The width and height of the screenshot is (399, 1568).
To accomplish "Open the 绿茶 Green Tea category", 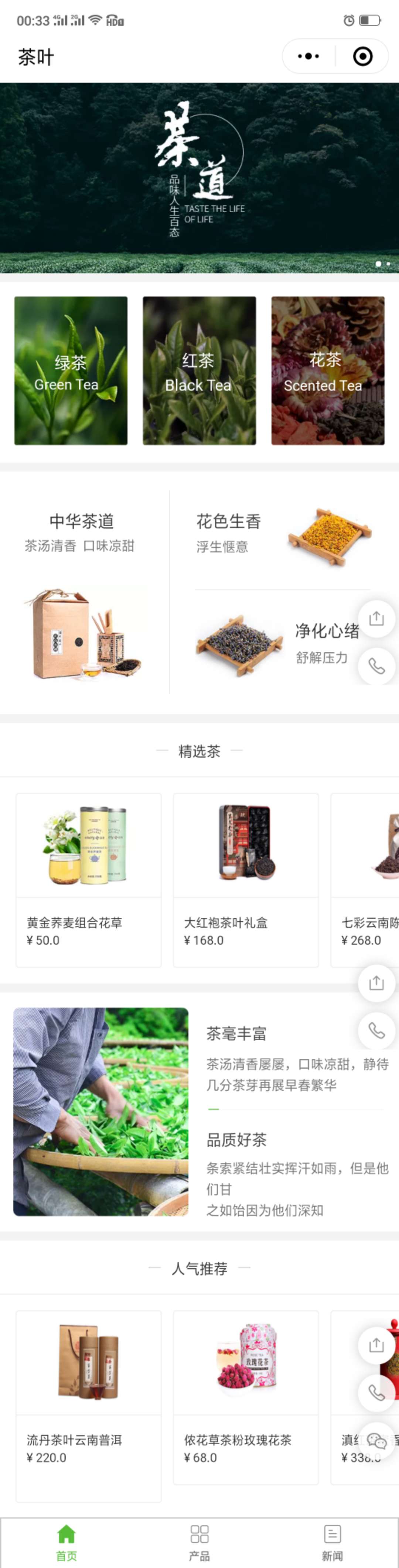I will tap(71, 370).
